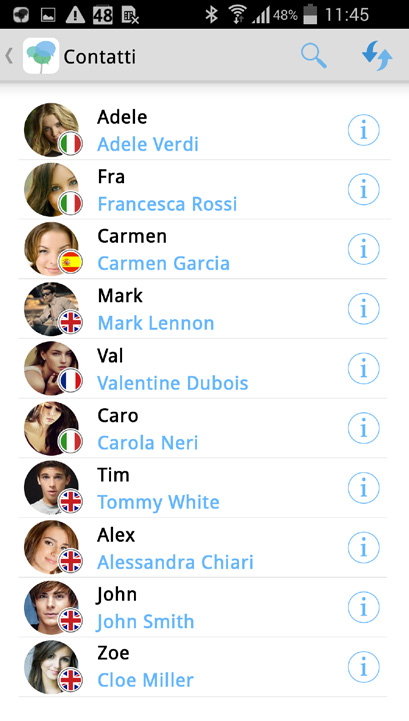The image size is (409, 721).
Task: Open the contact search magnifier
Action: coord(314,56)
